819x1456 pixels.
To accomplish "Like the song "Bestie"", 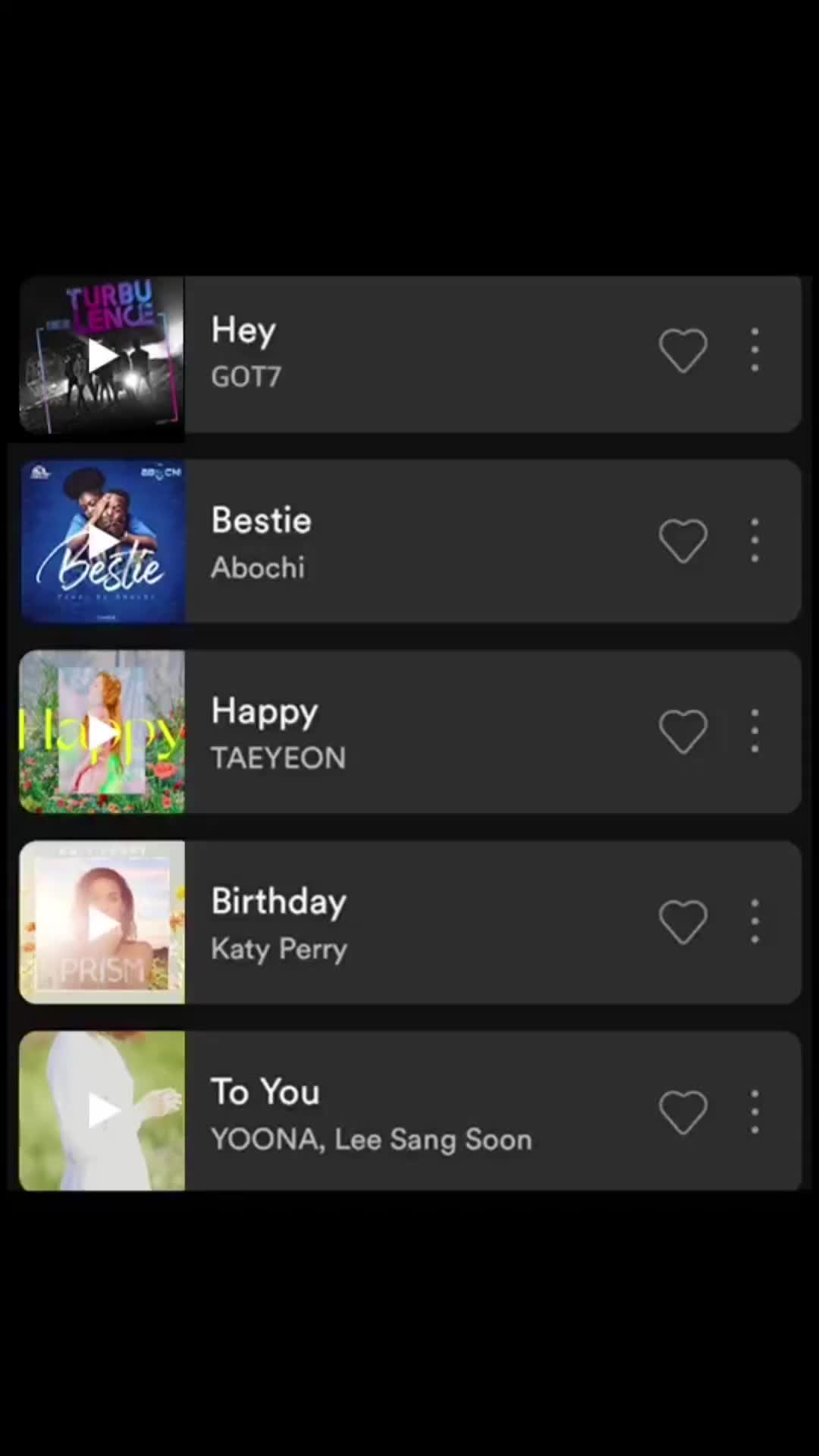I will 682,541.
